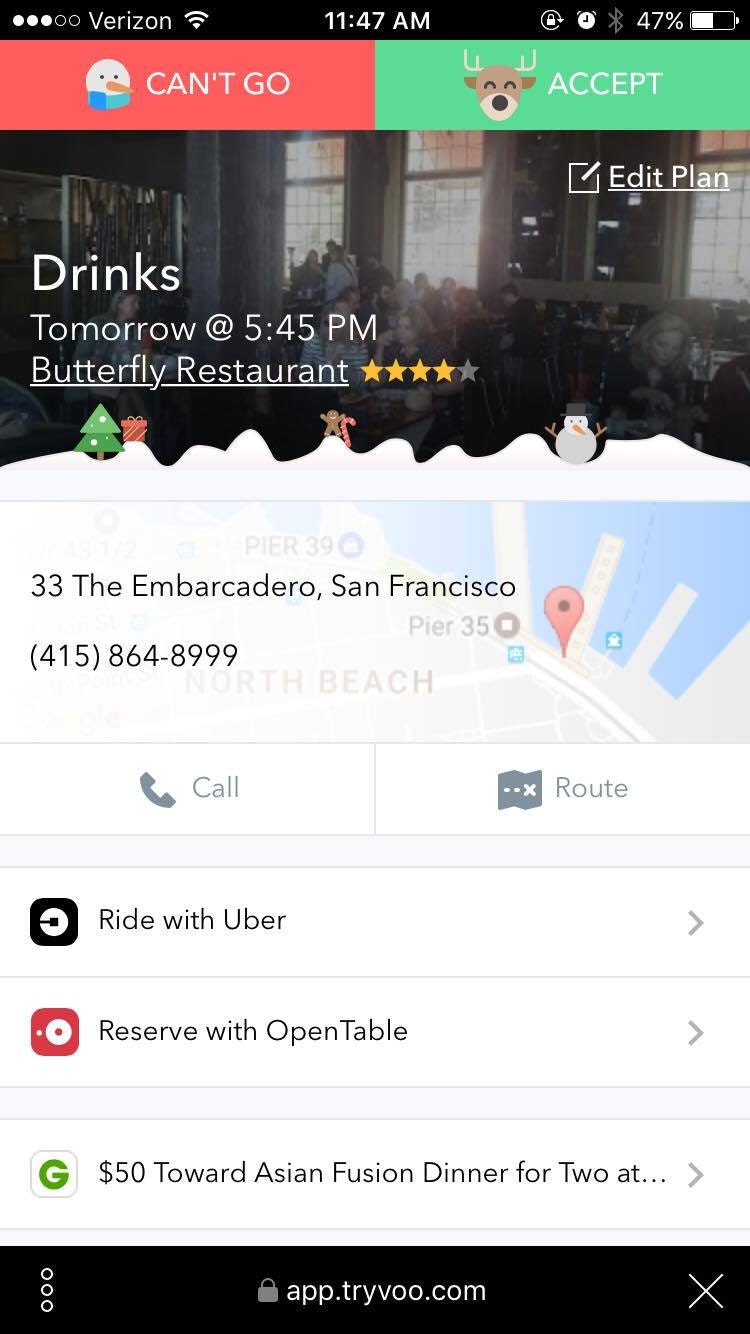The height and width of the screenshot is (1334, 750).
Task: Tap the pencil Edit Plan icon
Action: pos(583,176)
